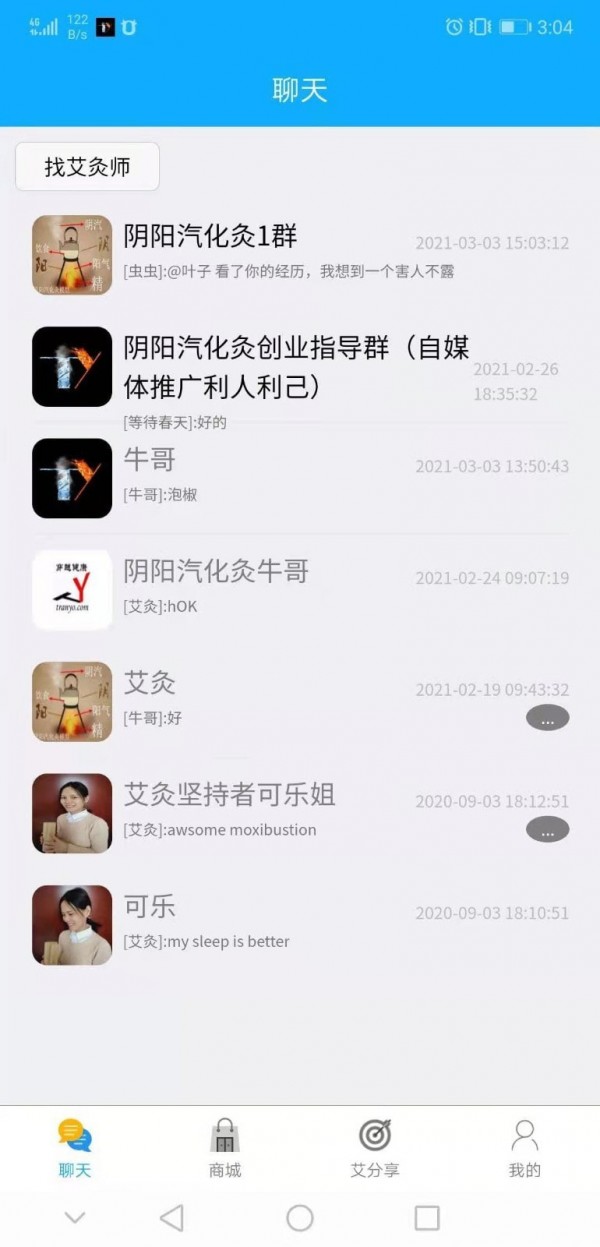Tap the system back button

(x=172, y=1217)
